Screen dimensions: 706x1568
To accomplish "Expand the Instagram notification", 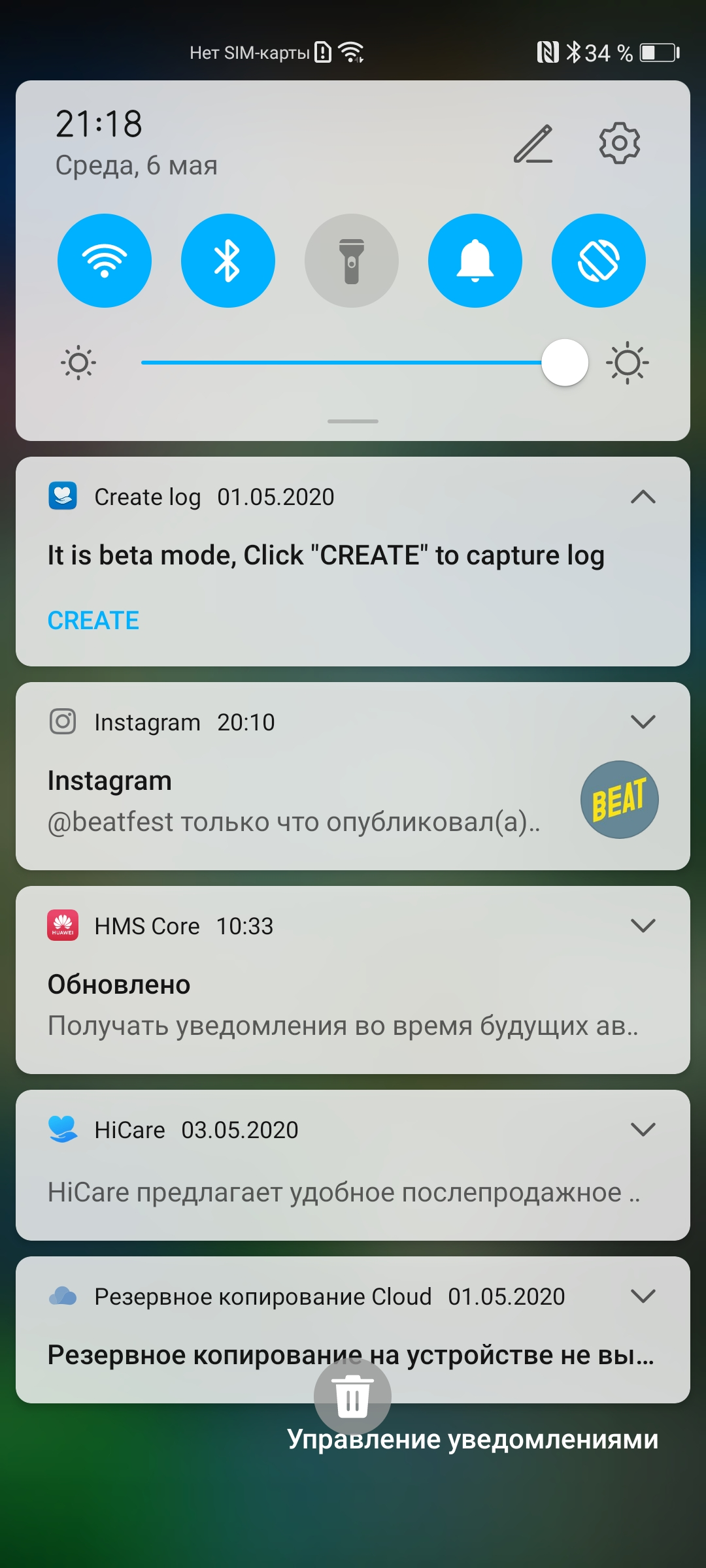I will [643, 722].
